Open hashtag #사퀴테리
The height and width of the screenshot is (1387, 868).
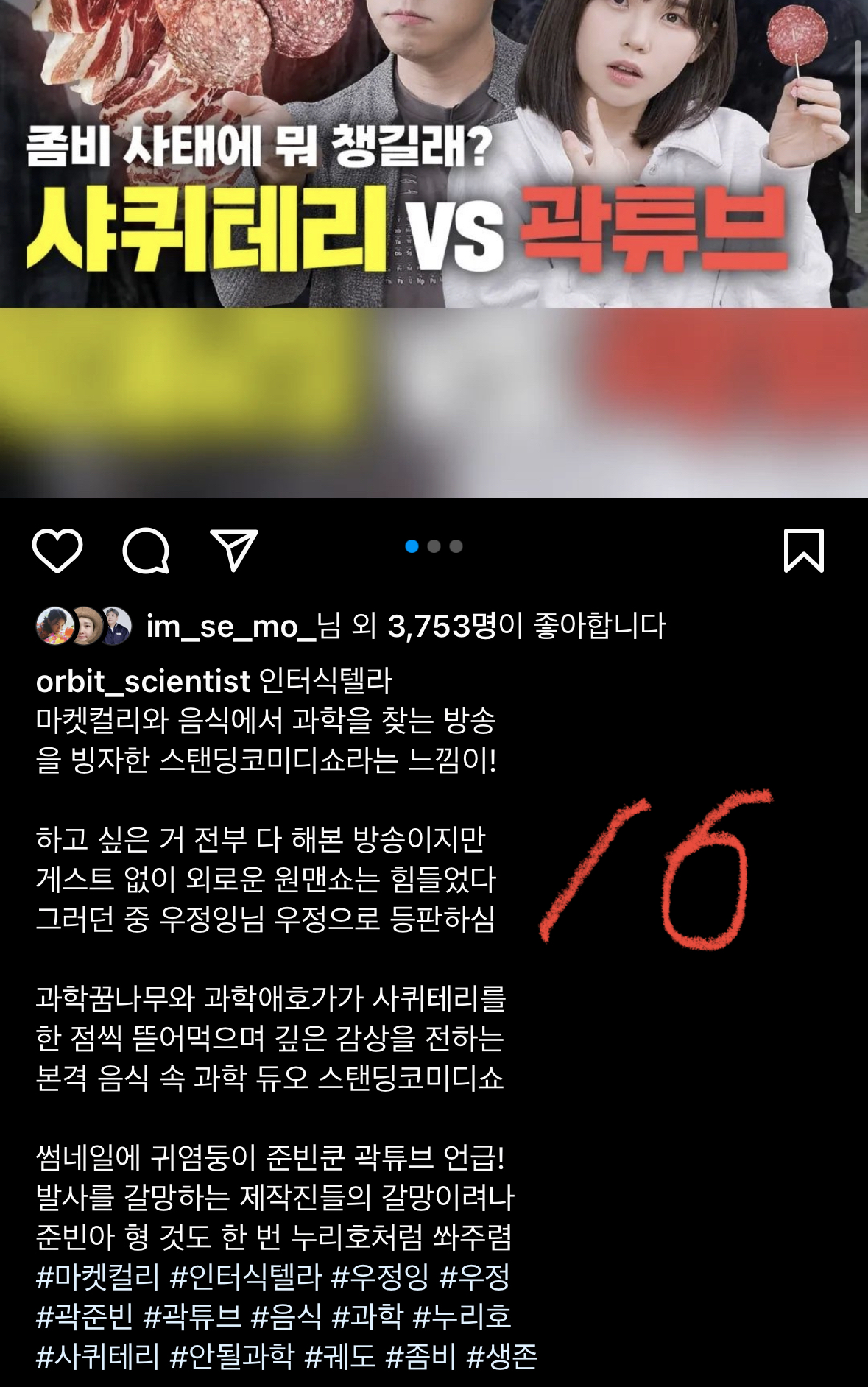(97, 1356)
